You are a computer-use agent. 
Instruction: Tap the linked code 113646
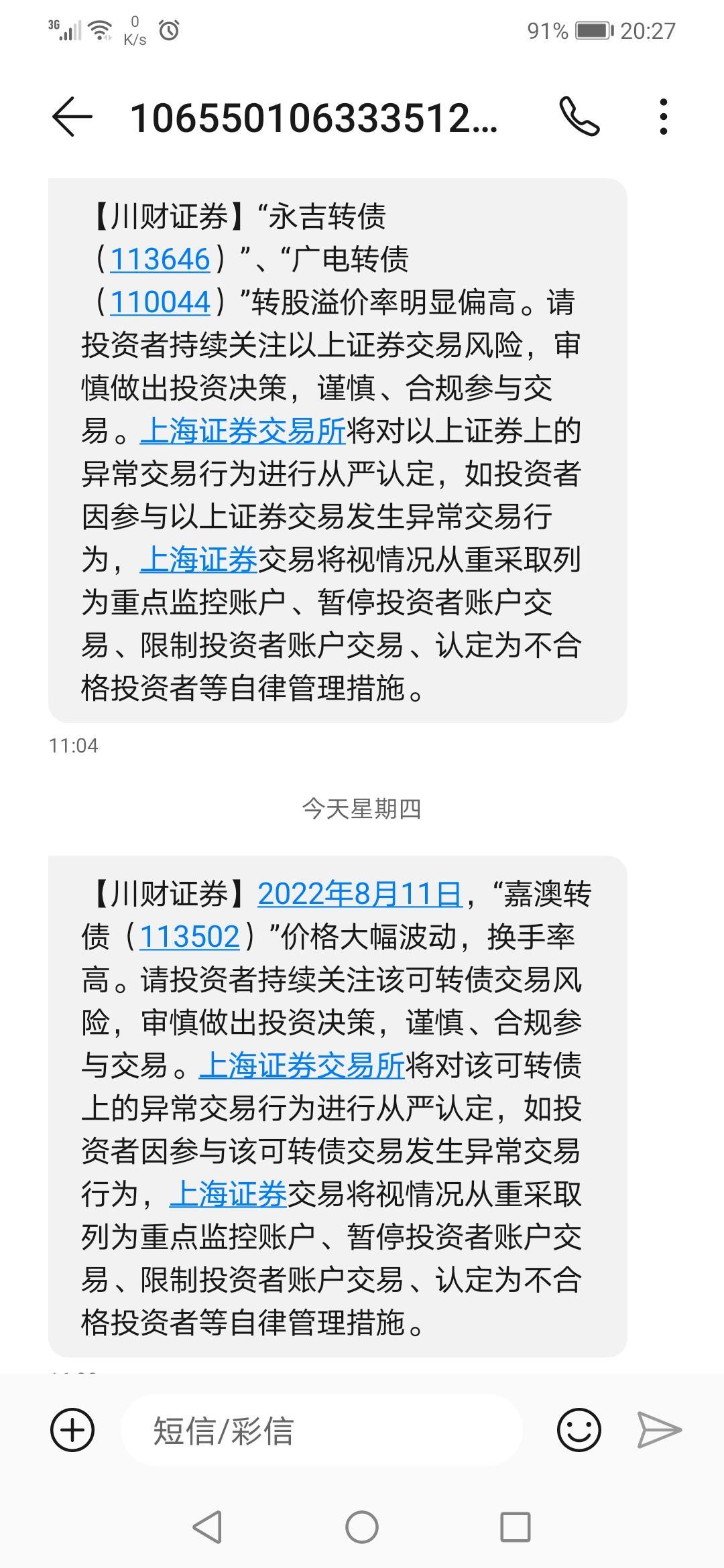tap(160, 259)
